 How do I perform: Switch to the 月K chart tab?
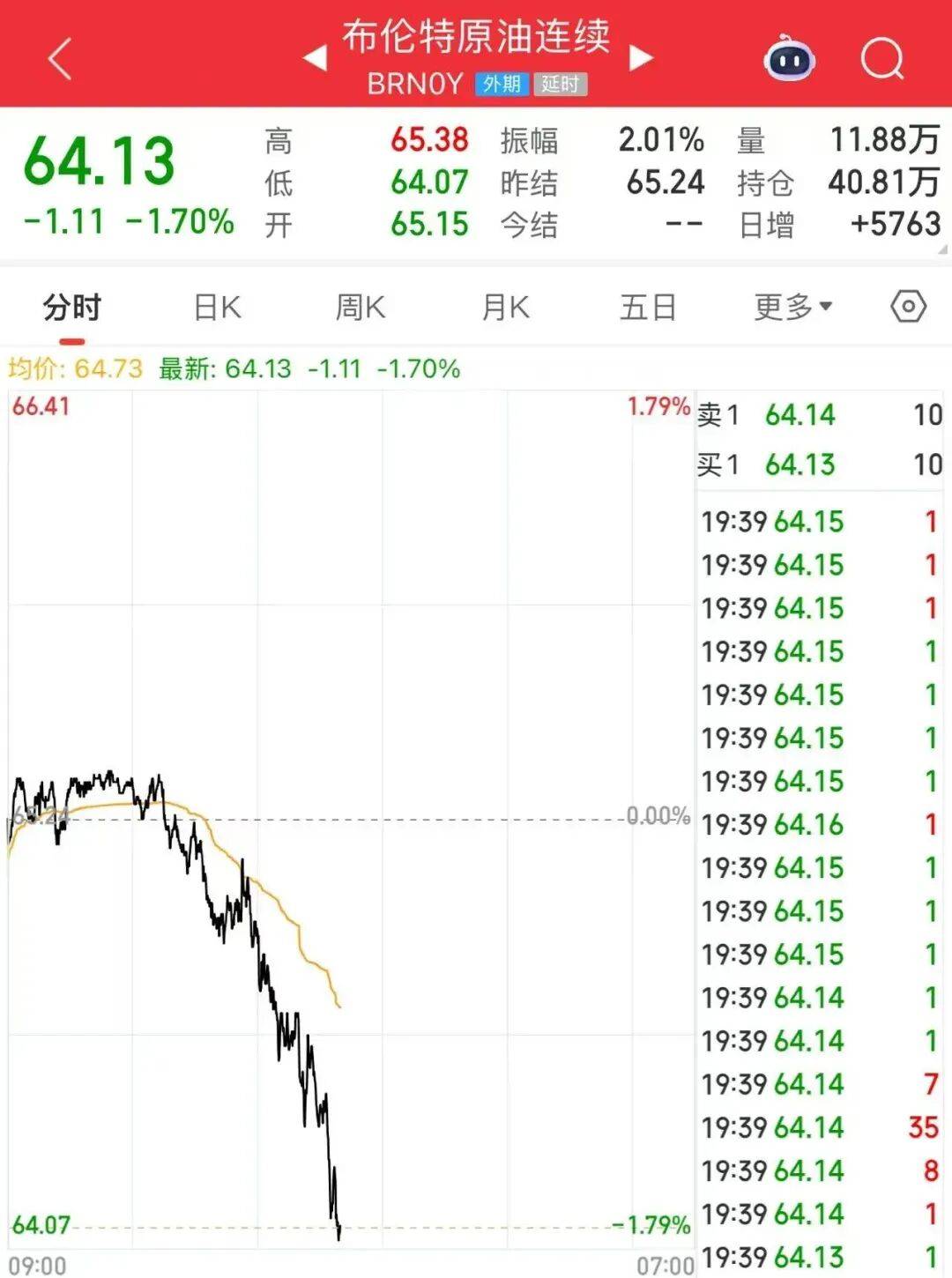504,308
